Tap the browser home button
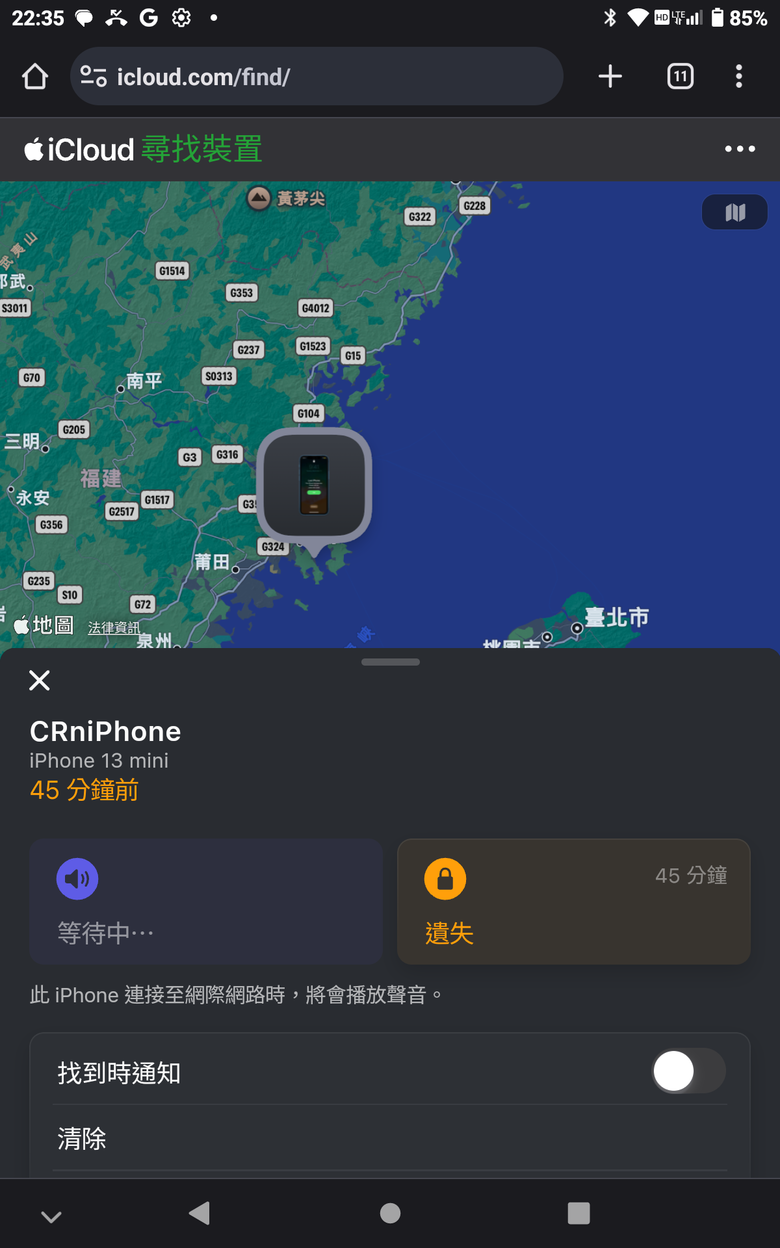The image size is (780, 1248). [x=35, y=77]
